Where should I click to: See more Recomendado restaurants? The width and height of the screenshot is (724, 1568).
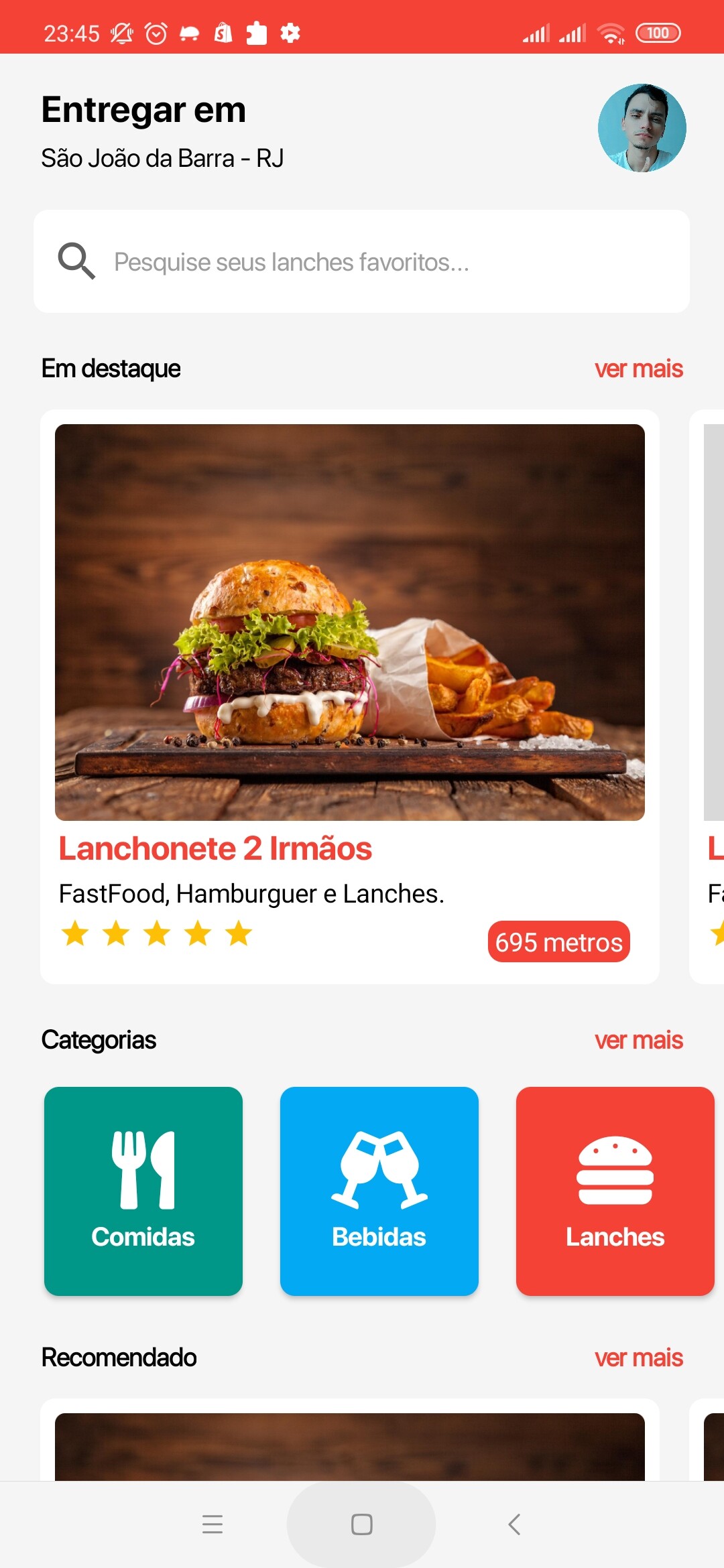coord(638,1358)
